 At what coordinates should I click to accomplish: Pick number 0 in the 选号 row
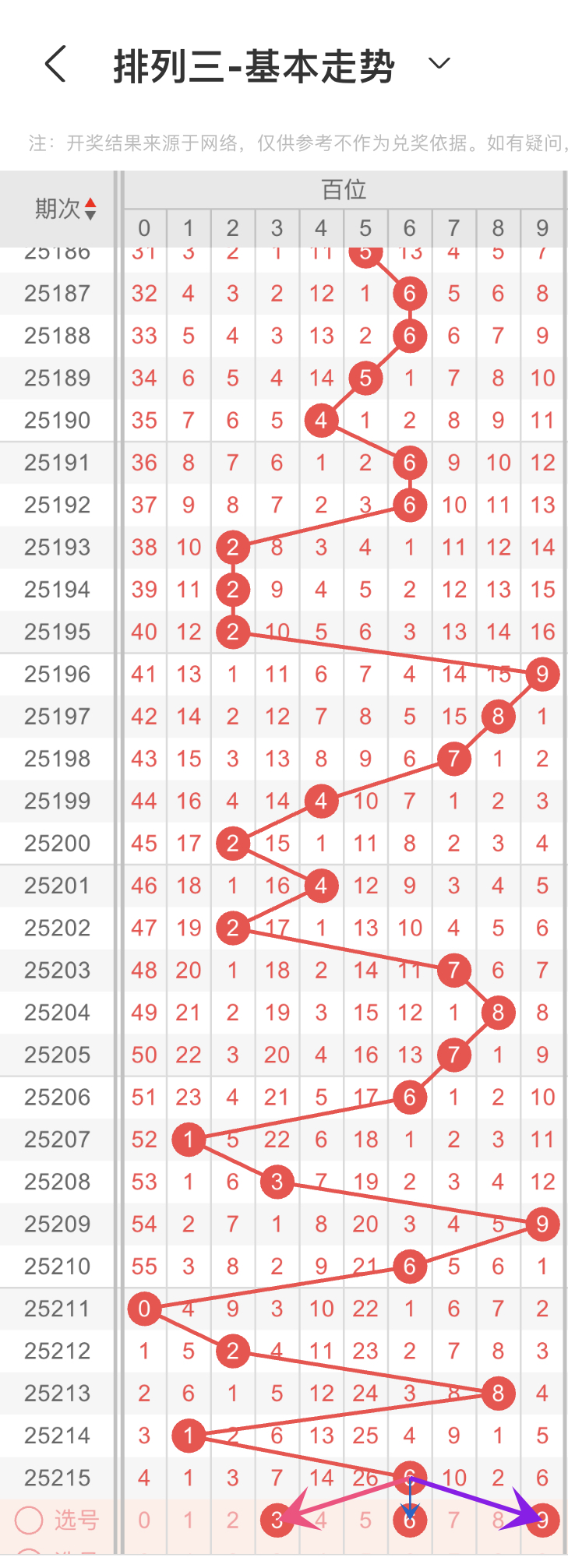tap(144, 1520)
